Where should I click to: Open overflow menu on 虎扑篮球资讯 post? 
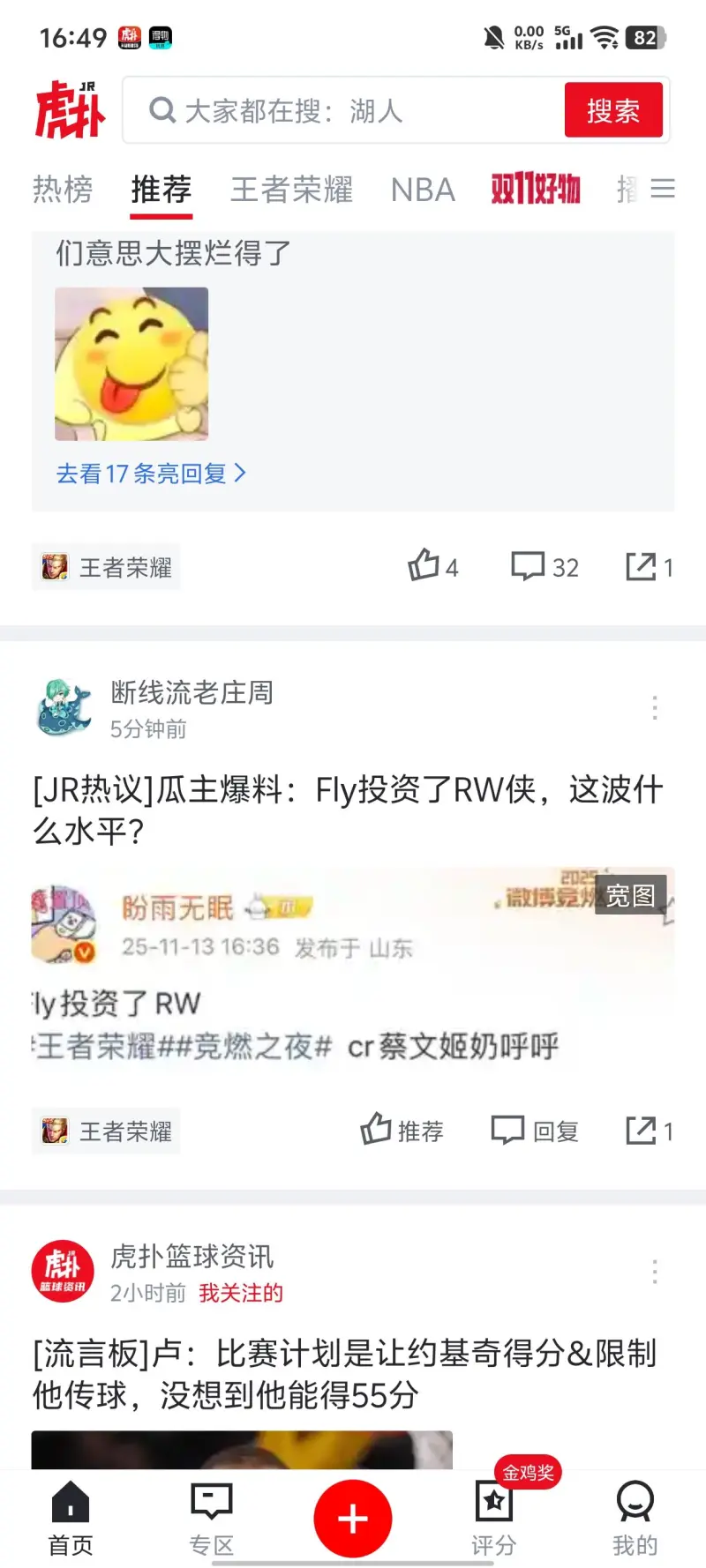[x=654, y=1272]
